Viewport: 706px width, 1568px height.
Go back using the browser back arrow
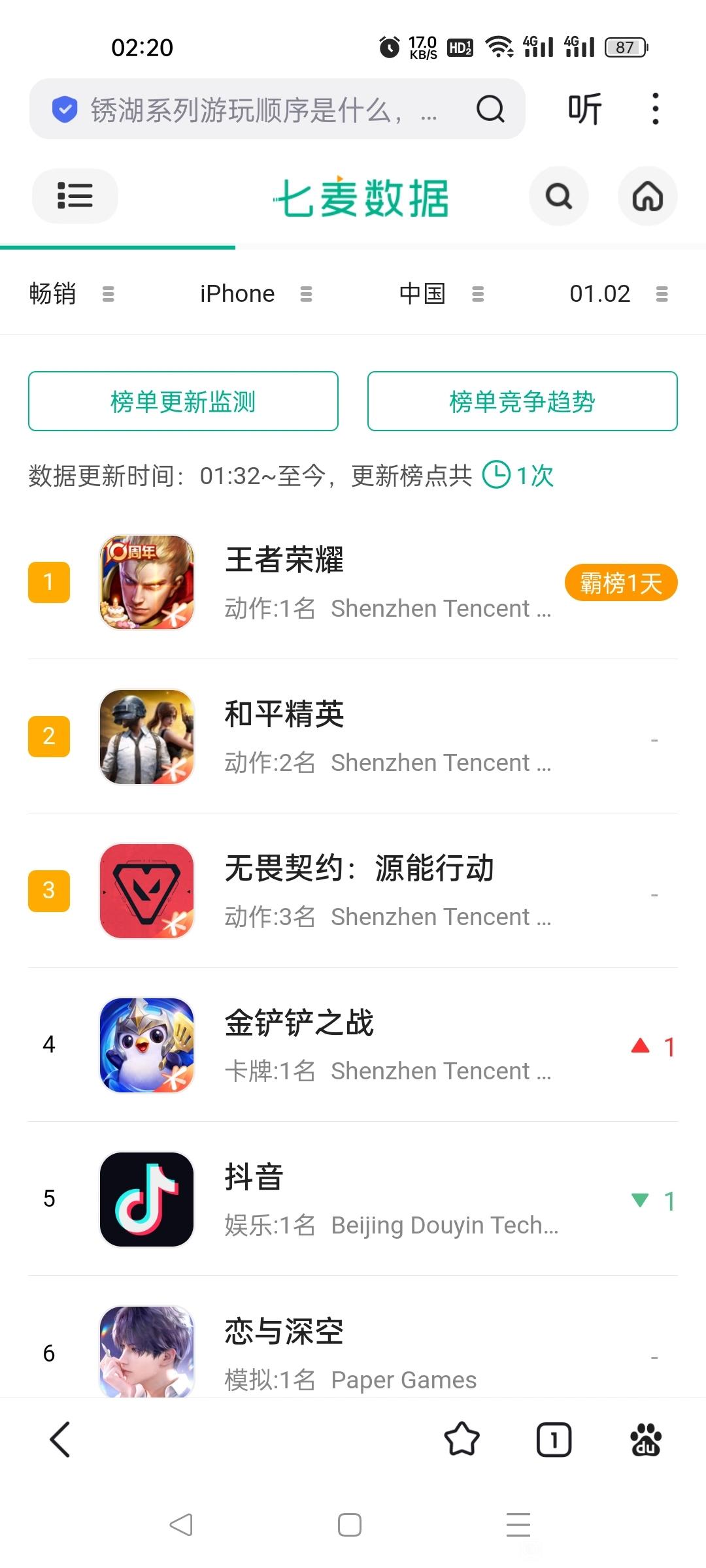(x=60, y=1439)
